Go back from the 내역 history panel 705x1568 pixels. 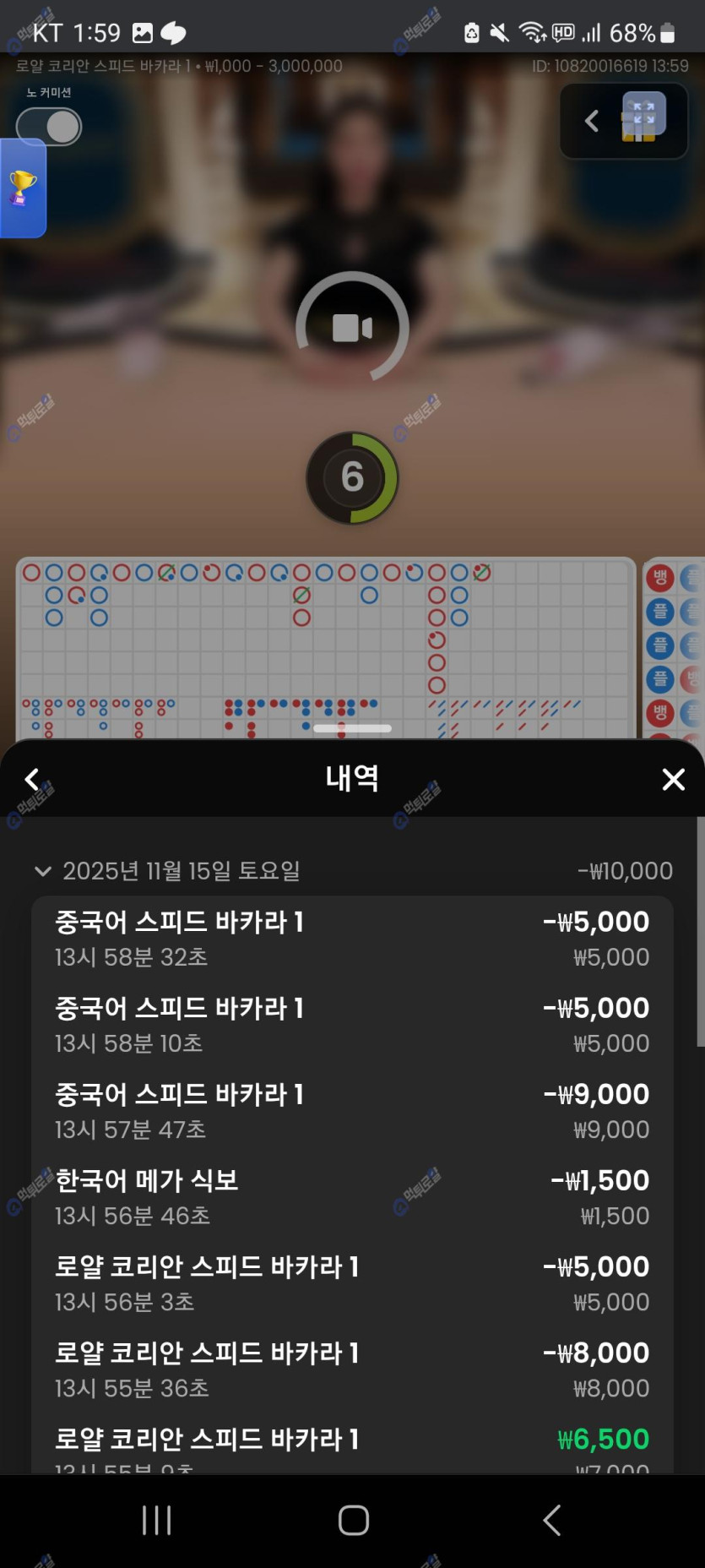click(x=32, y=779)
